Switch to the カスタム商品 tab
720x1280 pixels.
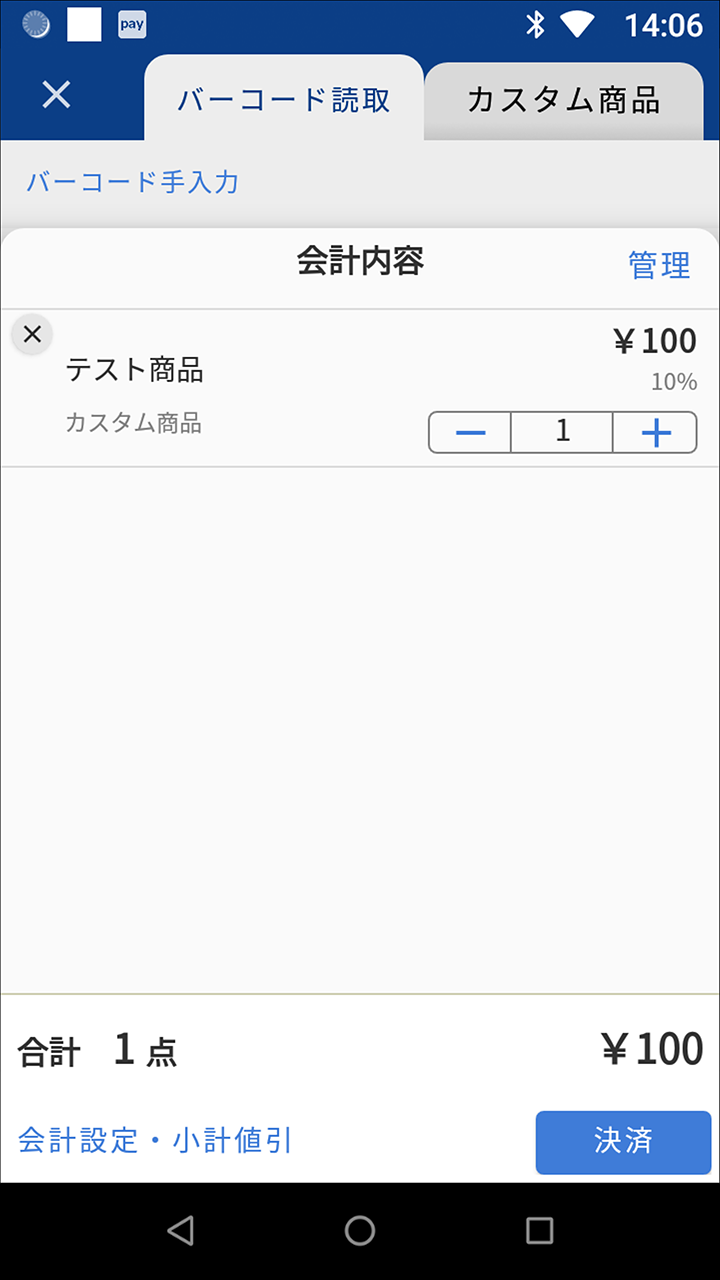[x=563, y=95]
